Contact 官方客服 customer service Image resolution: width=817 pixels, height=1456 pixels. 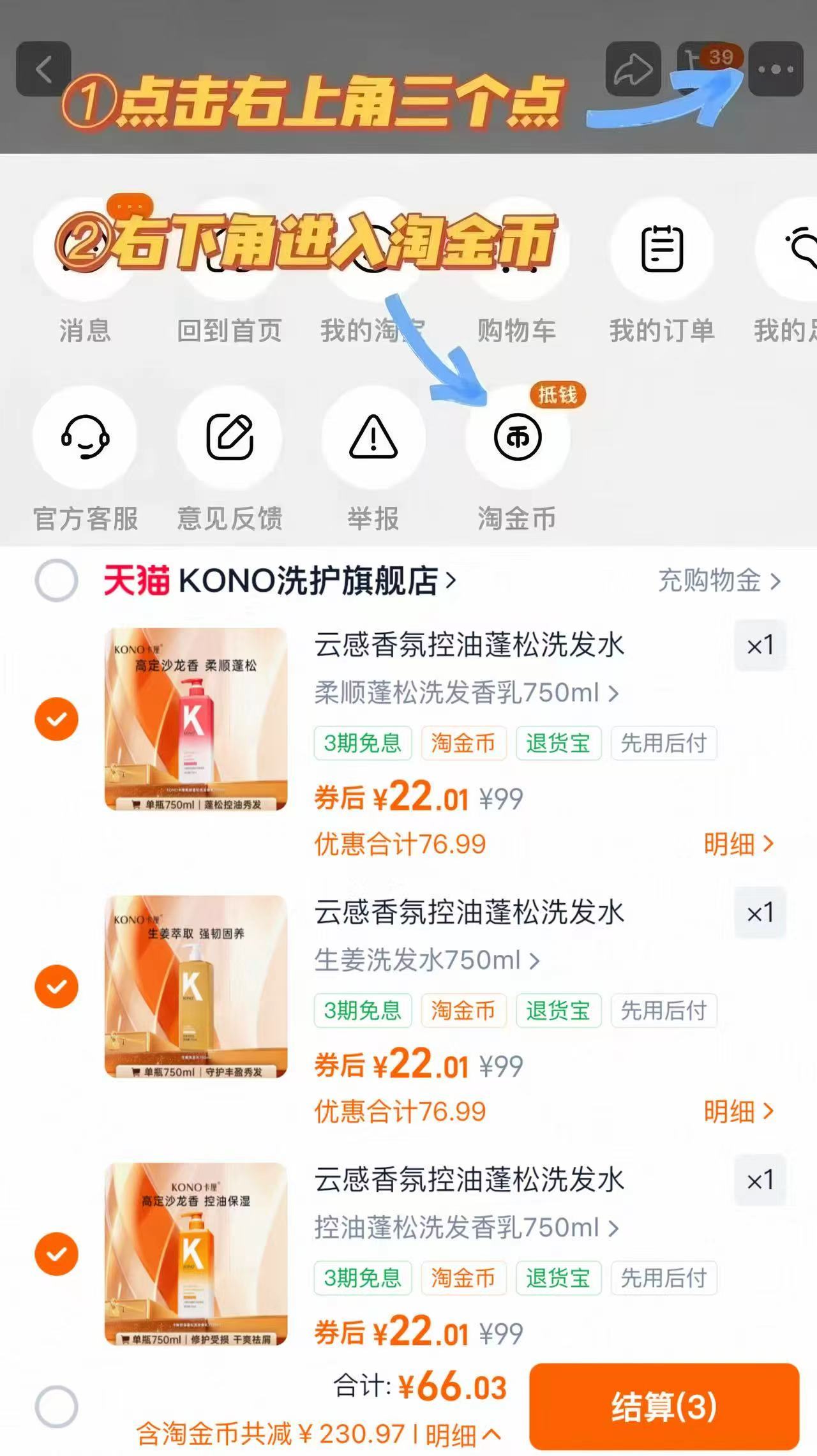pos(86,438)
